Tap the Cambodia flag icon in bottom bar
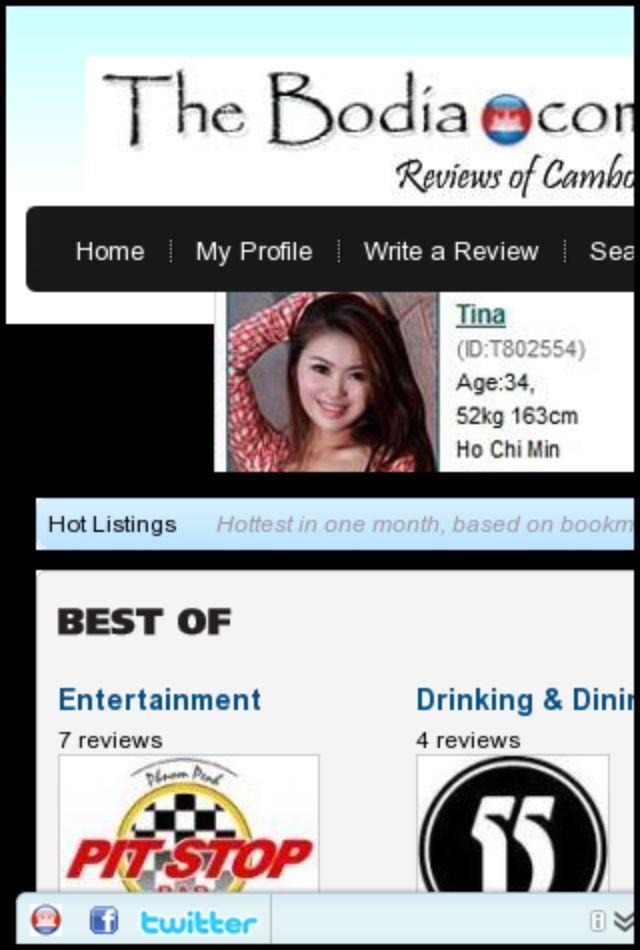640x950 pixels. 46,920
